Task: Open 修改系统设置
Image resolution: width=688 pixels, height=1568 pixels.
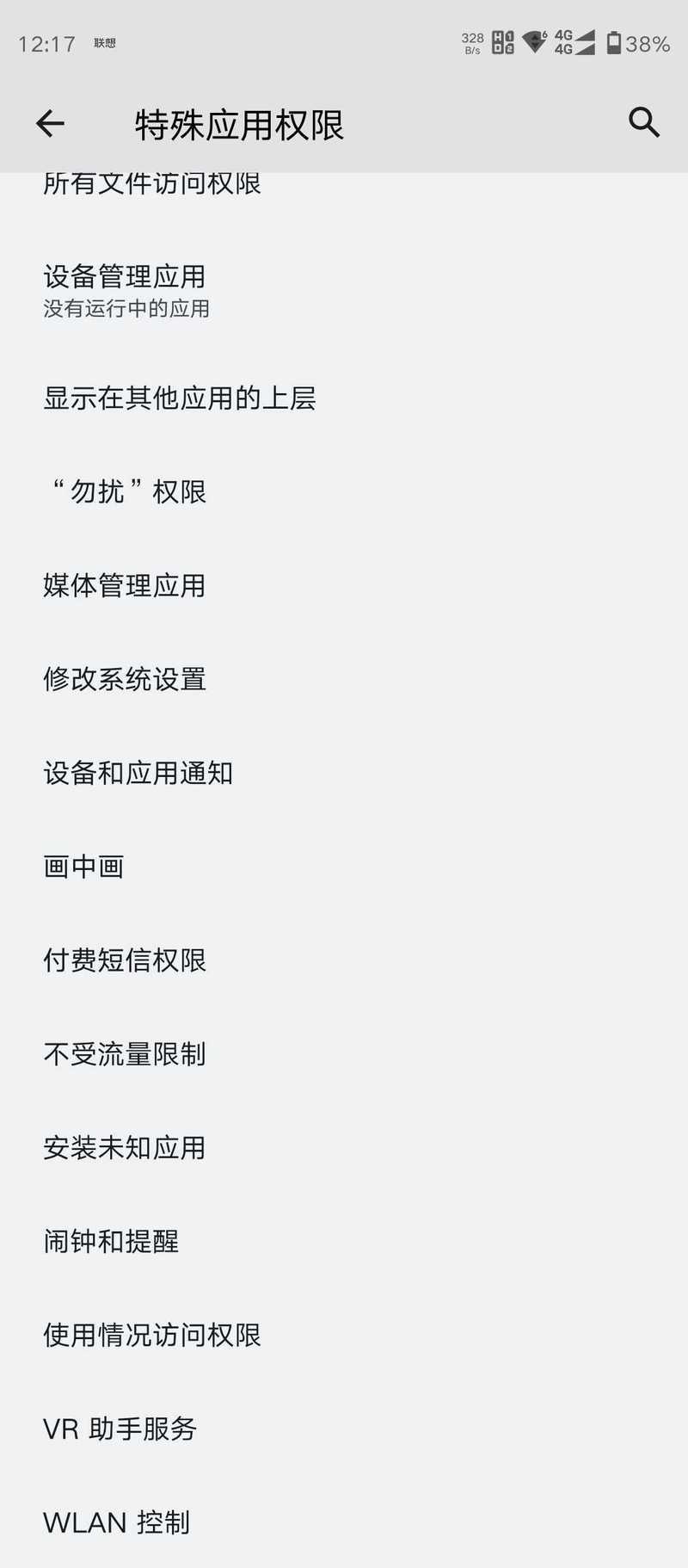Action: click(344, 679)
